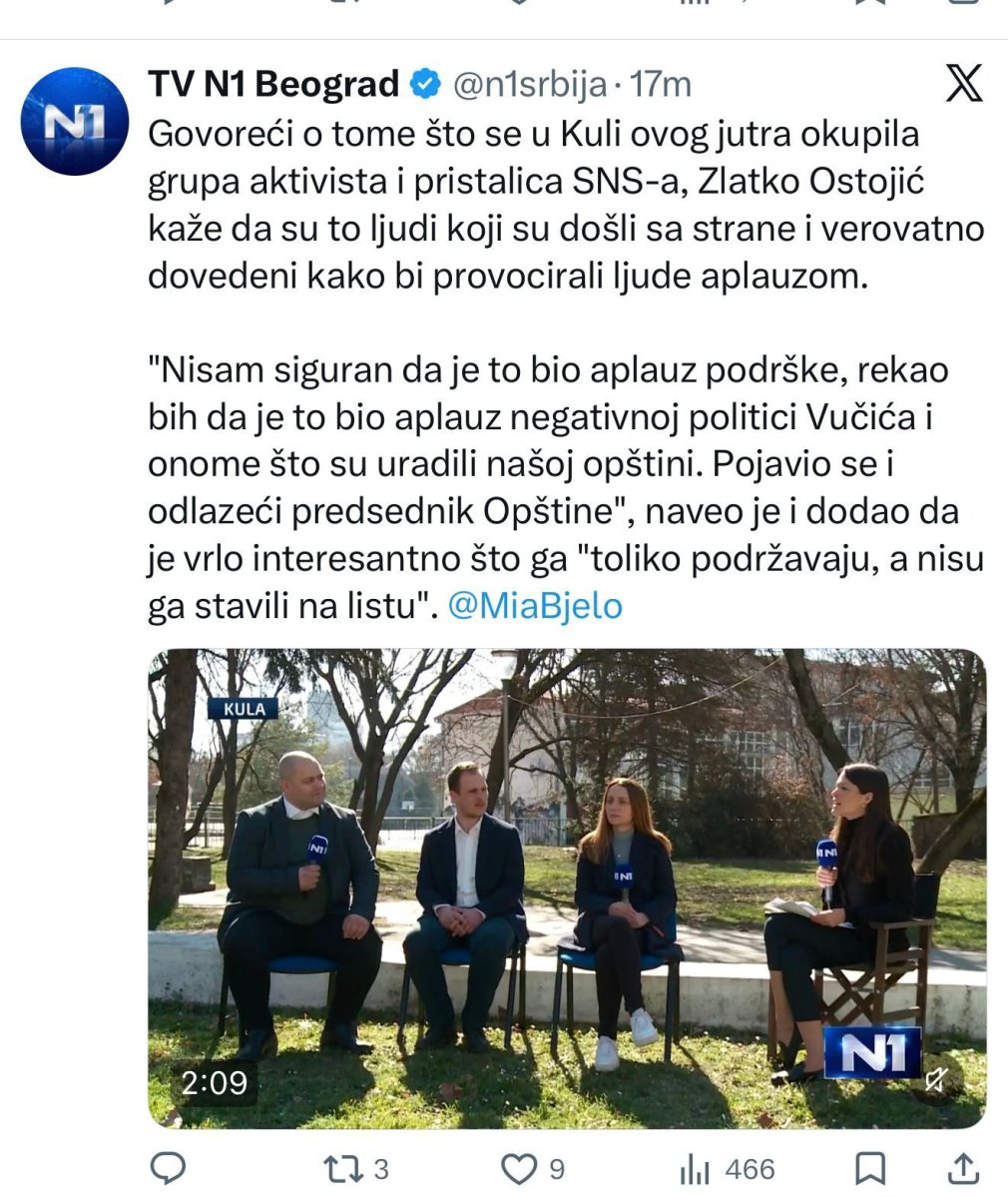The height and width of the screenshot is (1198, 1008).
Task: Open the @MiaBjelo mention link
Action: (535, 606)
